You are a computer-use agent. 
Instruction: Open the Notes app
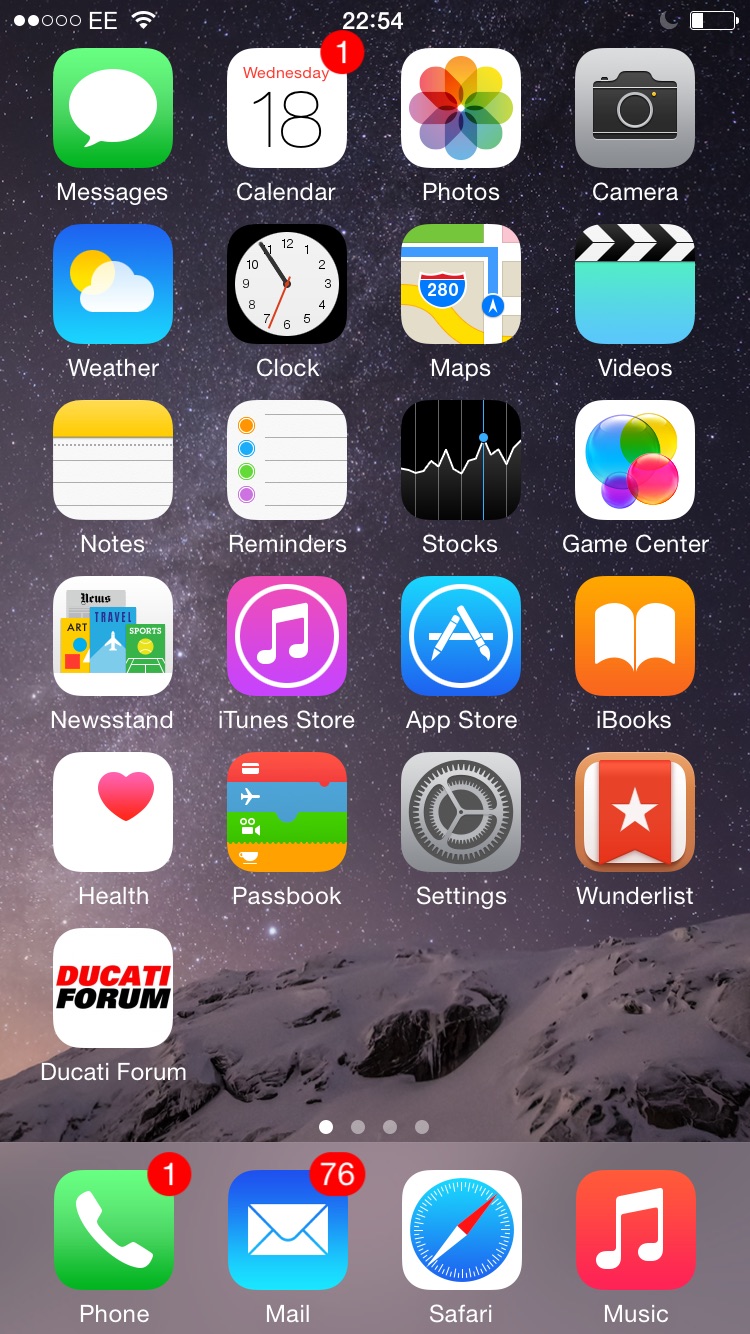[113, 460]
